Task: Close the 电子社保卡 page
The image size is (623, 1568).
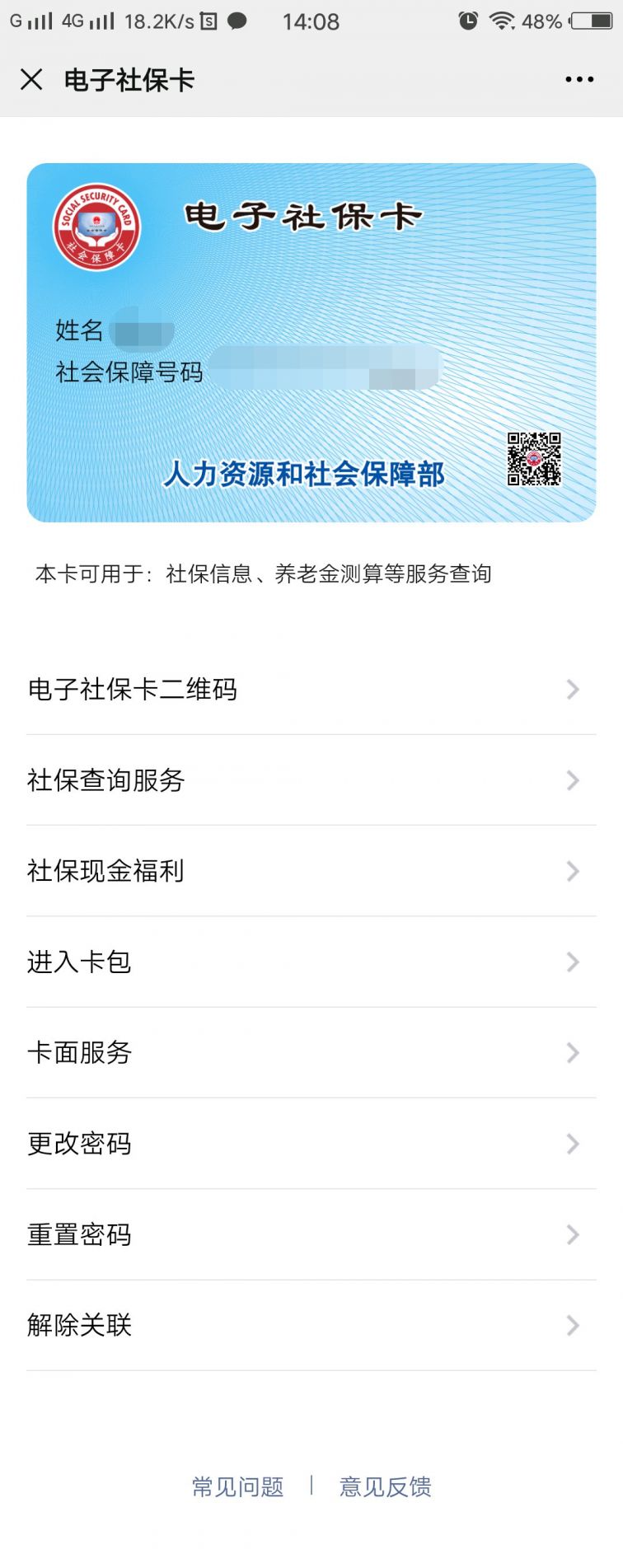Action: tap(31, 80)
